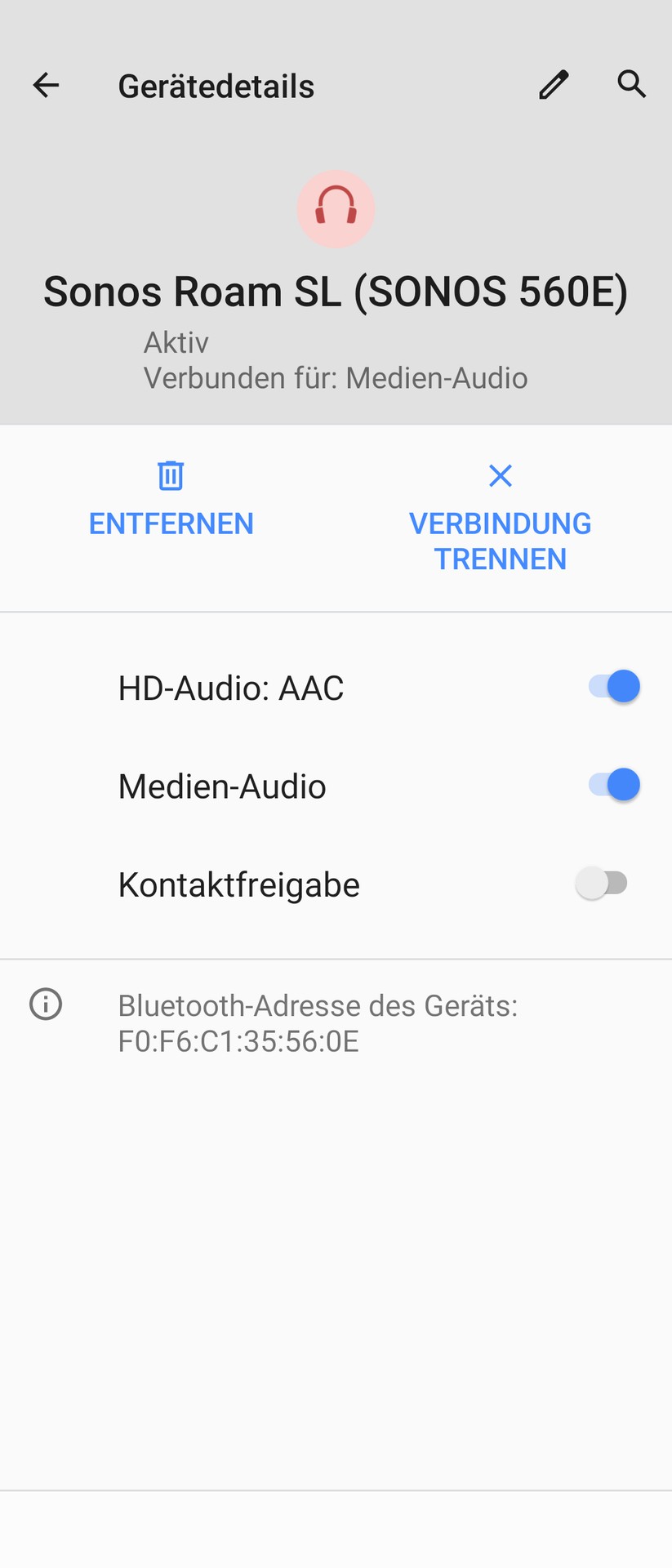
Task: Switch the Medien-Audio setting
Action: 612,784
